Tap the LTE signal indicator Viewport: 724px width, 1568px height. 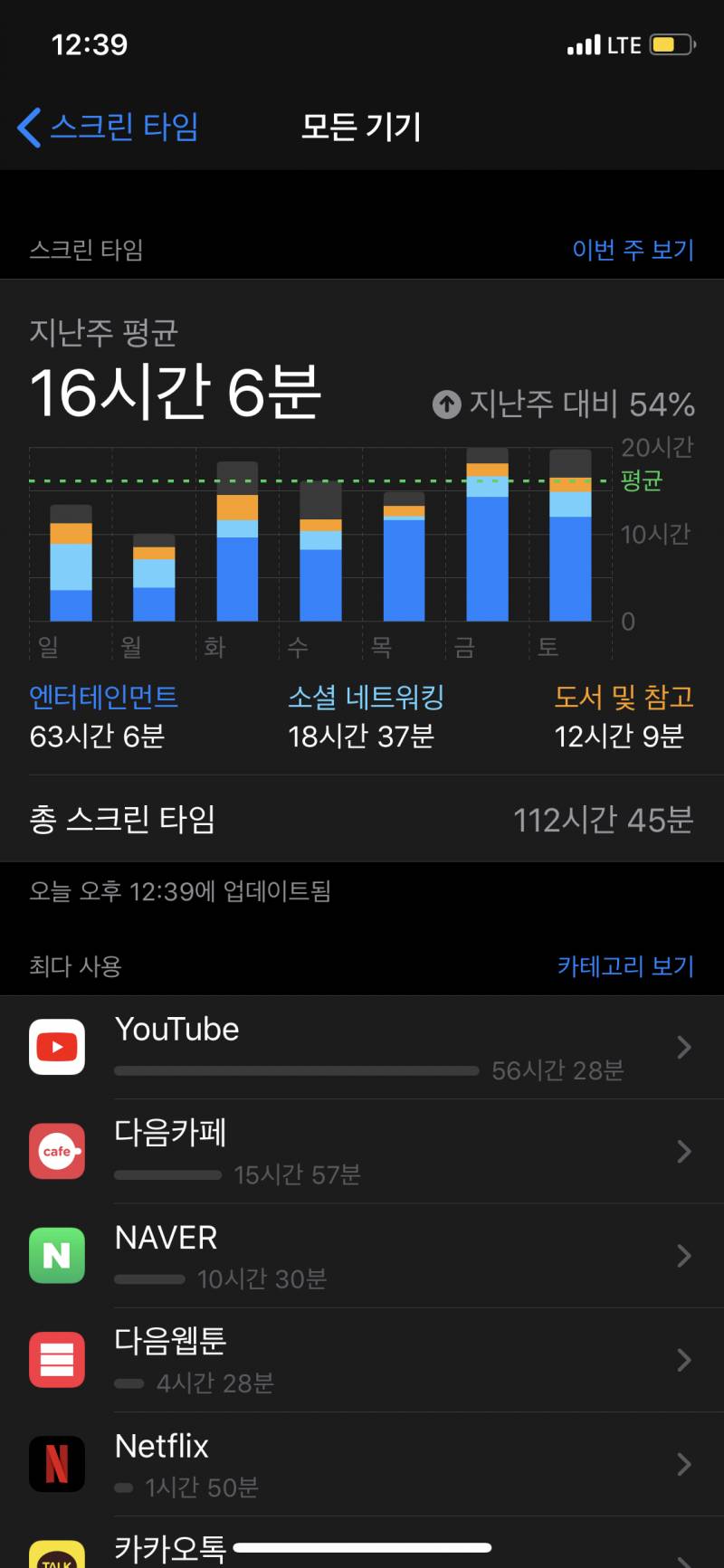pos(588,43)
